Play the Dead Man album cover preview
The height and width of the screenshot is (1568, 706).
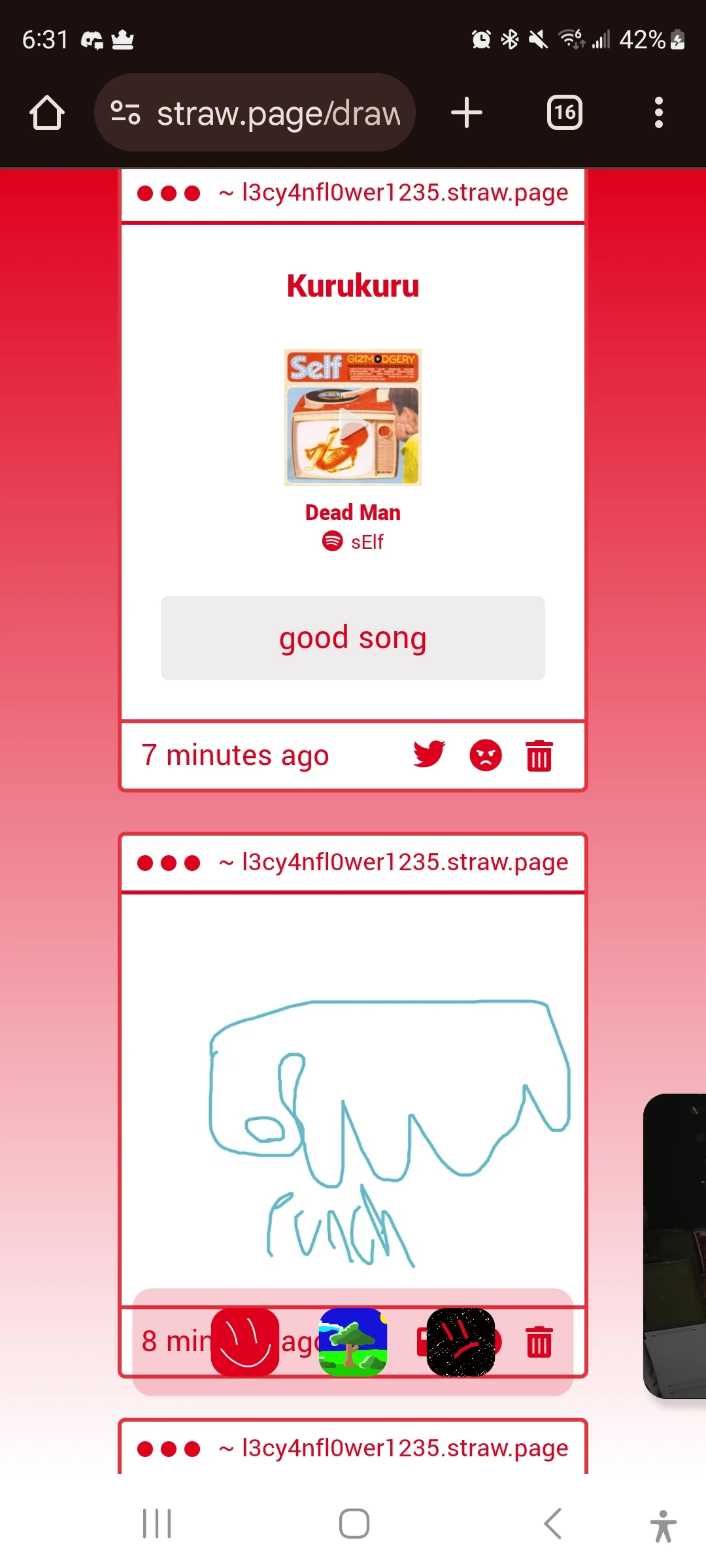(x=353, y=418)
